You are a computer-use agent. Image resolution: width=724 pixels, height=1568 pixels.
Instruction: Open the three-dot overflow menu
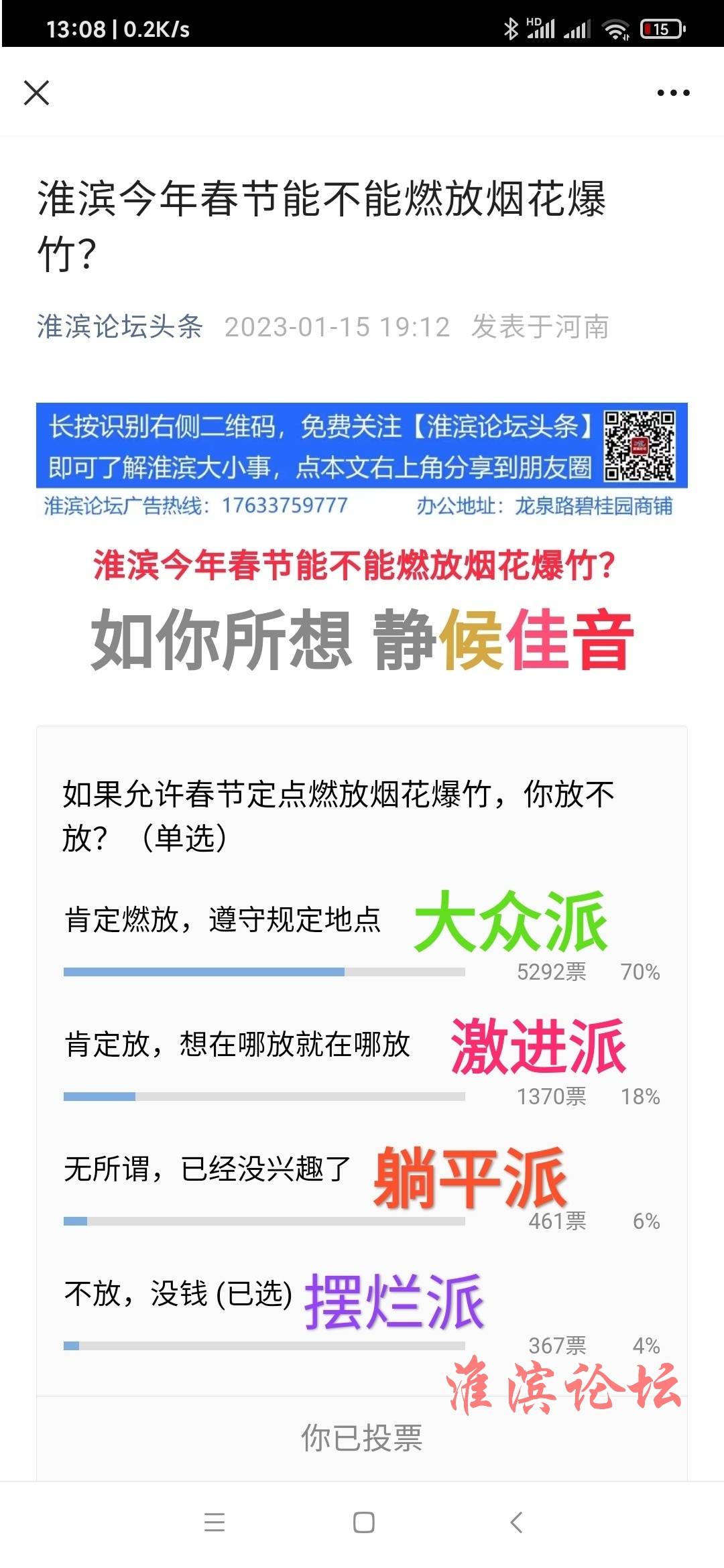click(673, 92)
